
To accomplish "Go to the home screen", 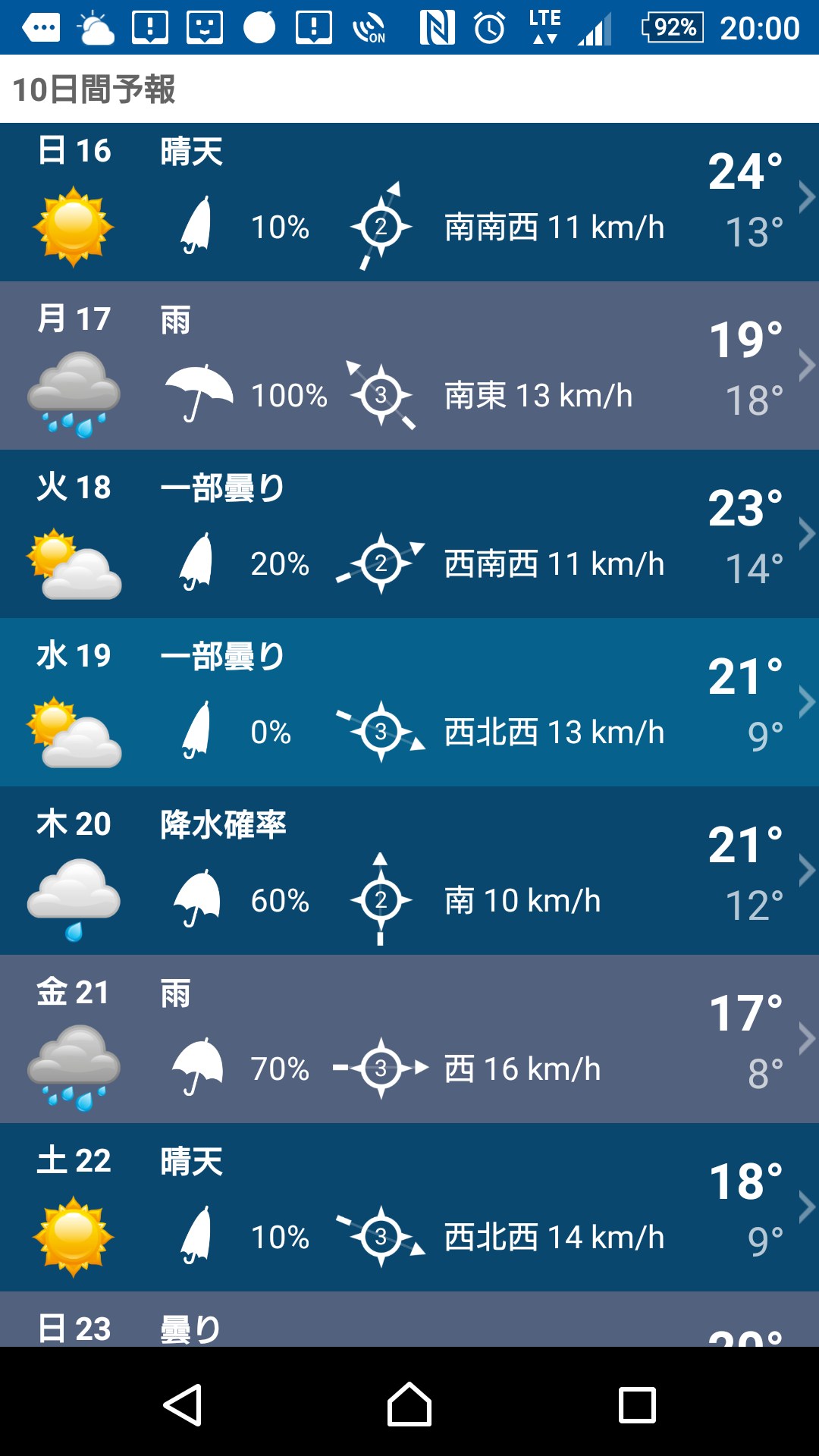I will click(x=409, y=1404).
